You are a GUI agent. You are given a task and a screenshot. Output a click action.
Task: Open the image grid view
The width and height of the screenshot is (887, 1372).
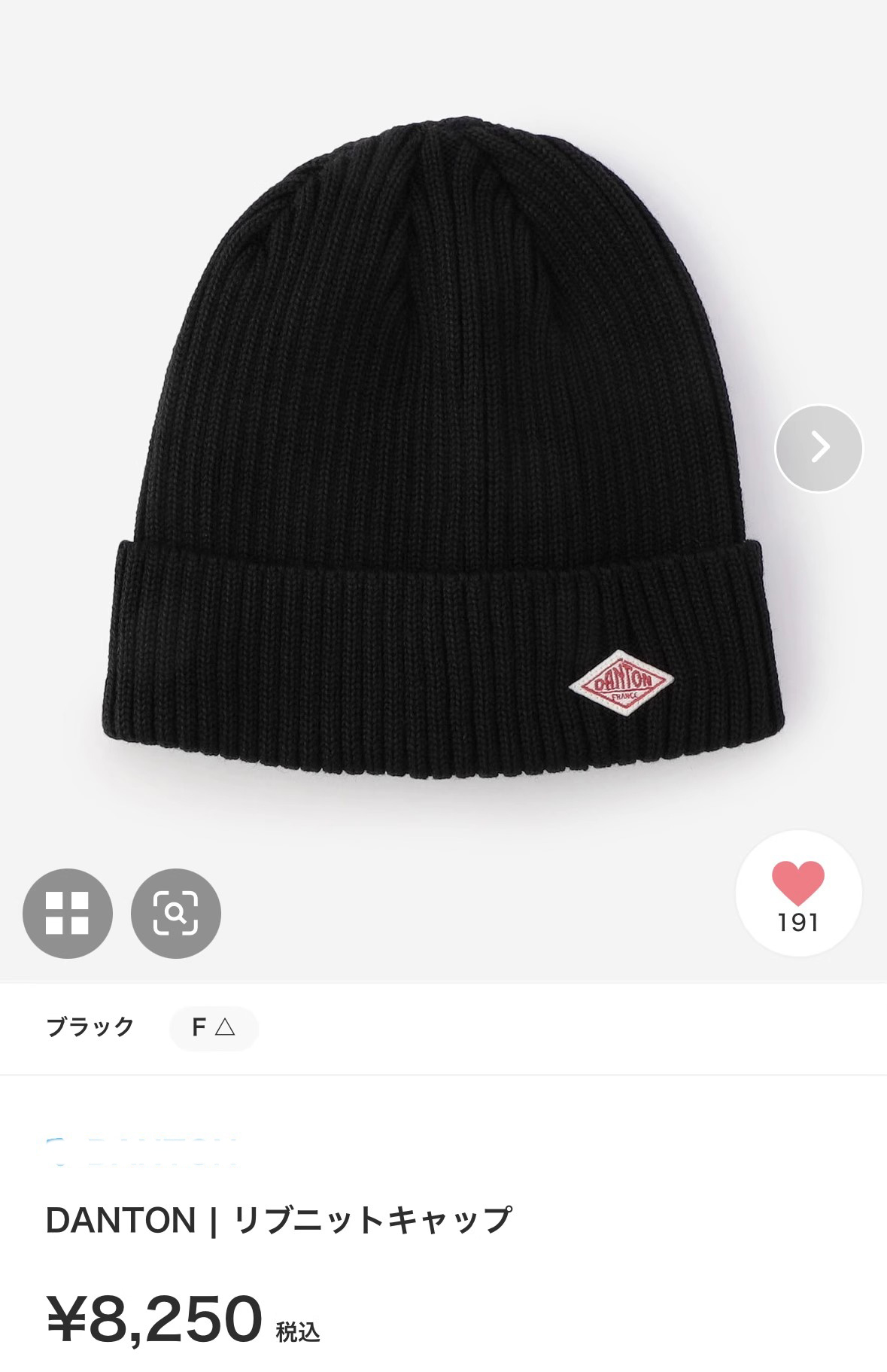pyautogui.click(x=68, y=913)
